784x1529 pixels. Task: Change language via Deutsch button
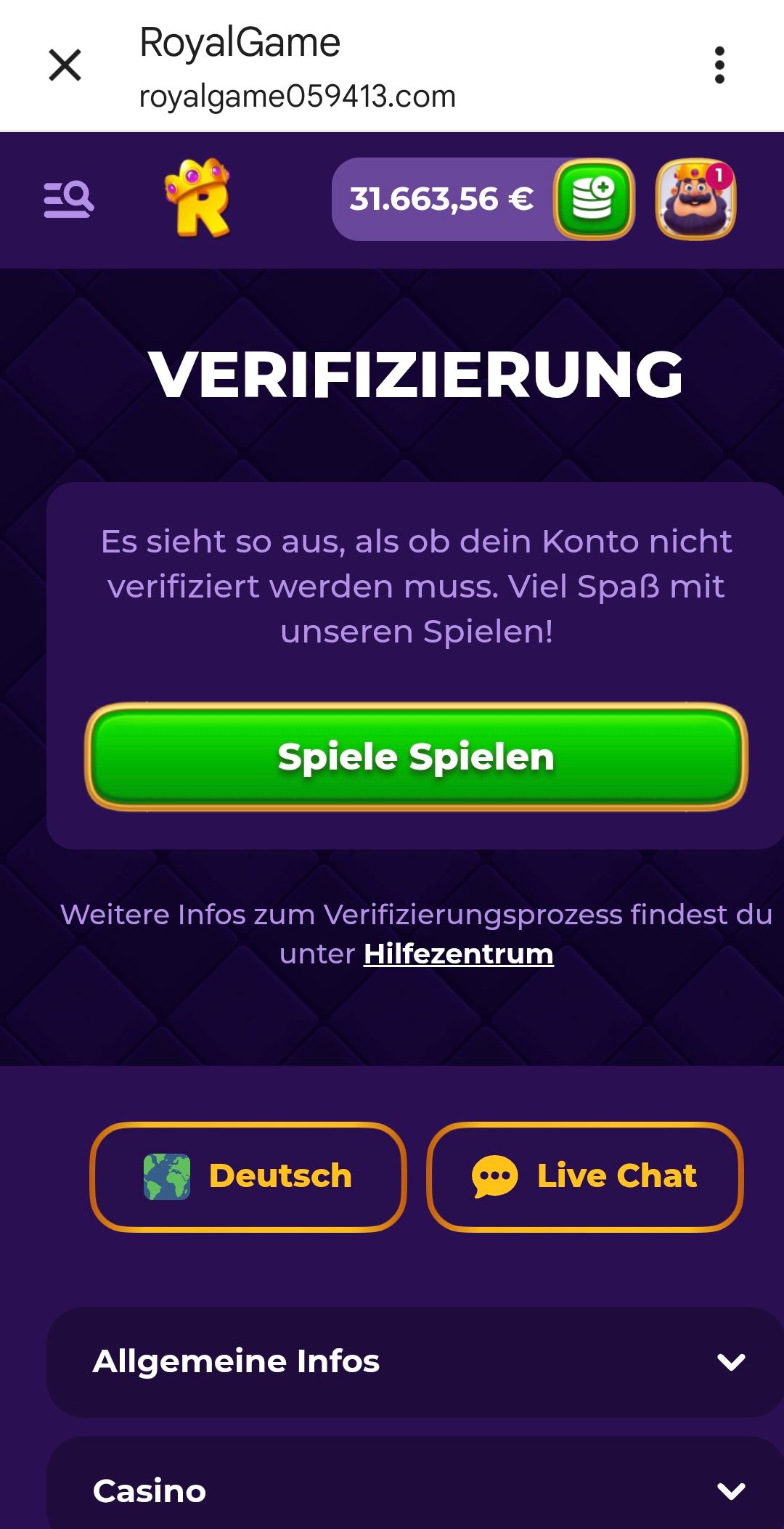pos(248,1176)
